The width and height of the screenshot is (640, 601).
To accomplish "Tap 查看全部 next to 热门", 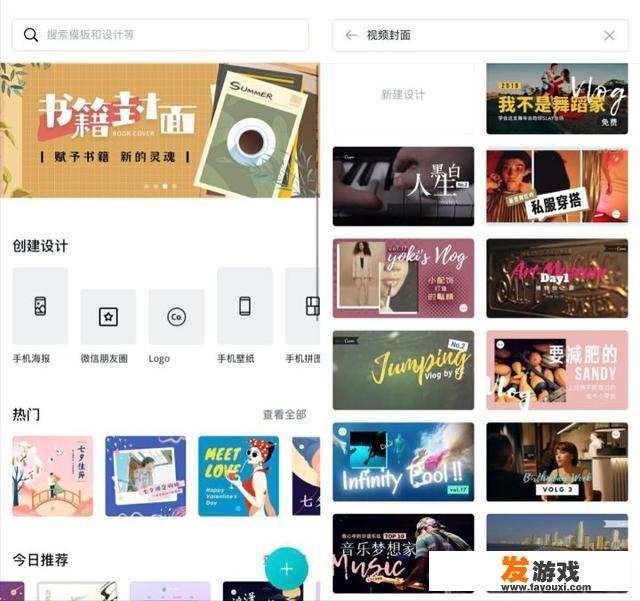I will tap(284, 414).
